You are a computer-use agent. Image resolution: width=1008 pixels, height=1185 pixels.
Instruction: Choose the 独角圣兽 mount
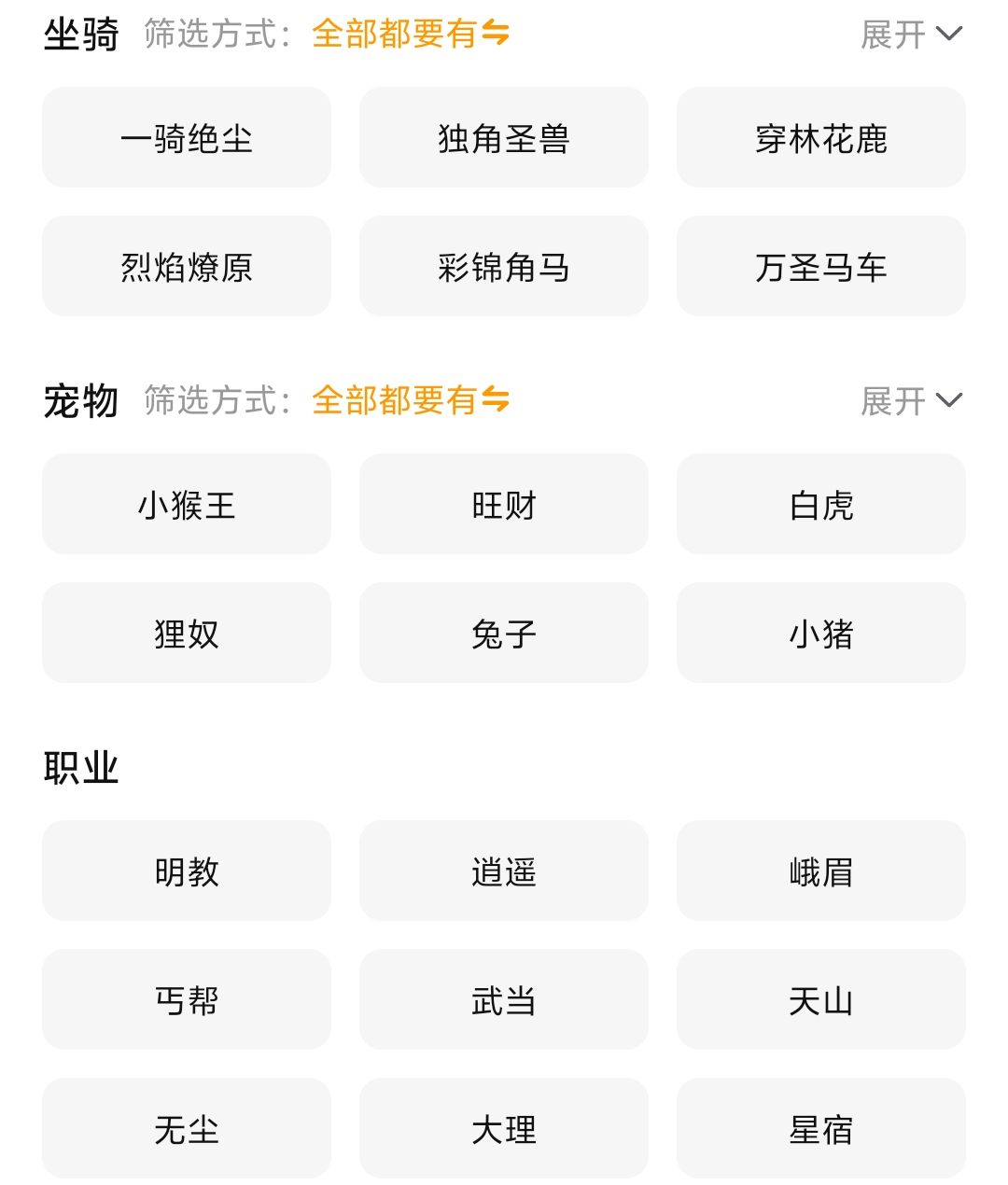[504, 138]
